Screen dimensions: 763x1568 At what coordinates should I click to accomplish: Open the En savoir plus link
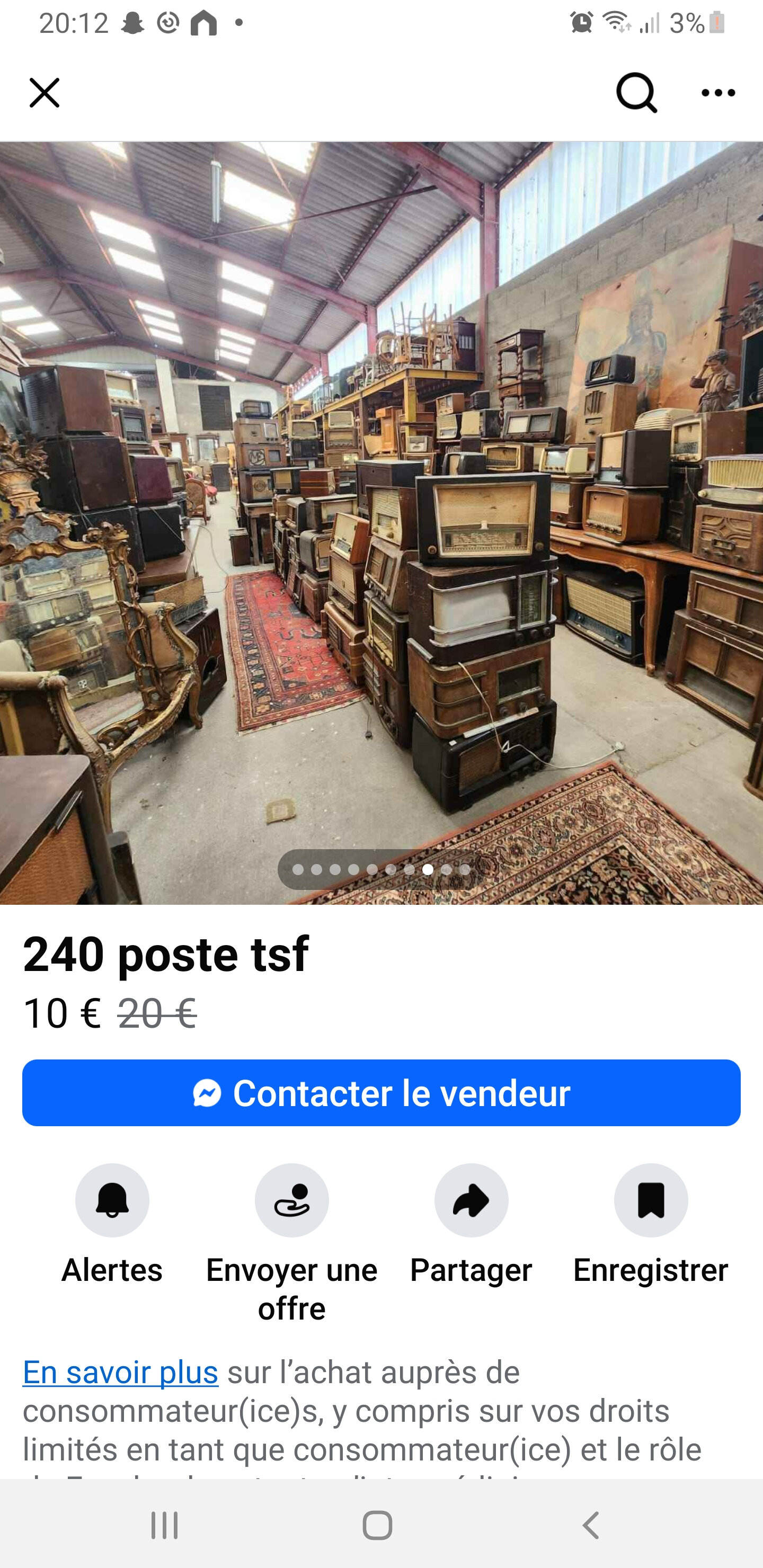[x=121, y=1373]
